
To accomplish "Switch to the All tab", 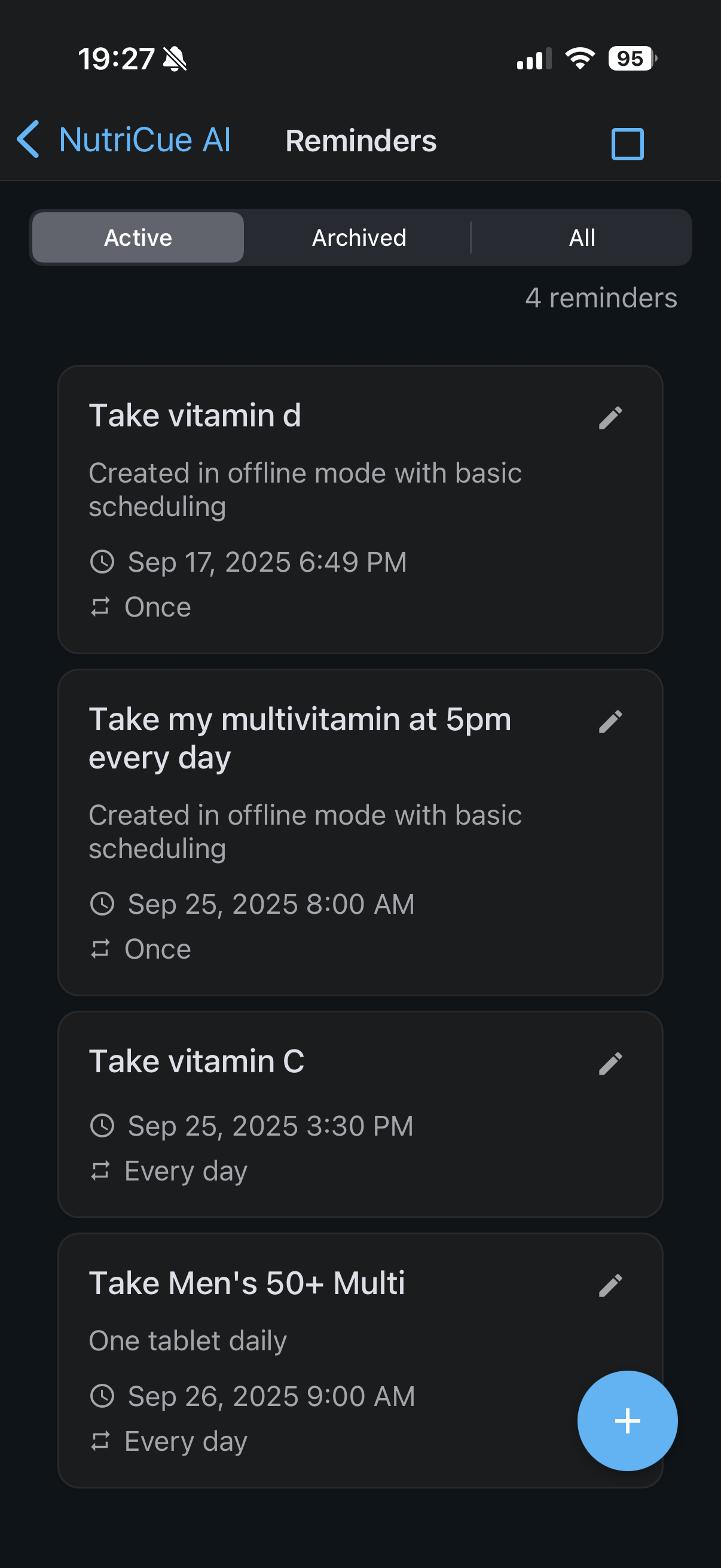I will (x=582, y=237).
